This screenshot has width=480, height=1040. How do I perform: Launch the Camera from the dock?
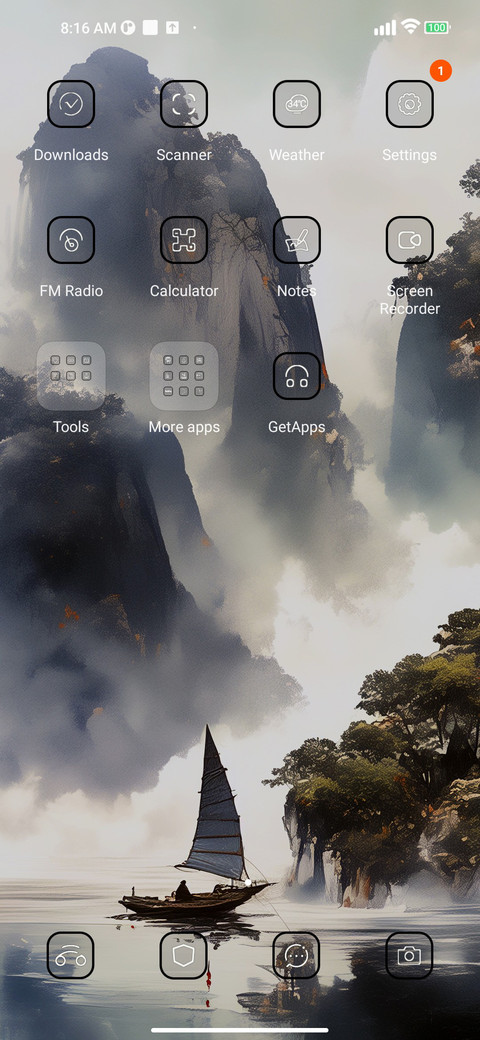point(409,955)
